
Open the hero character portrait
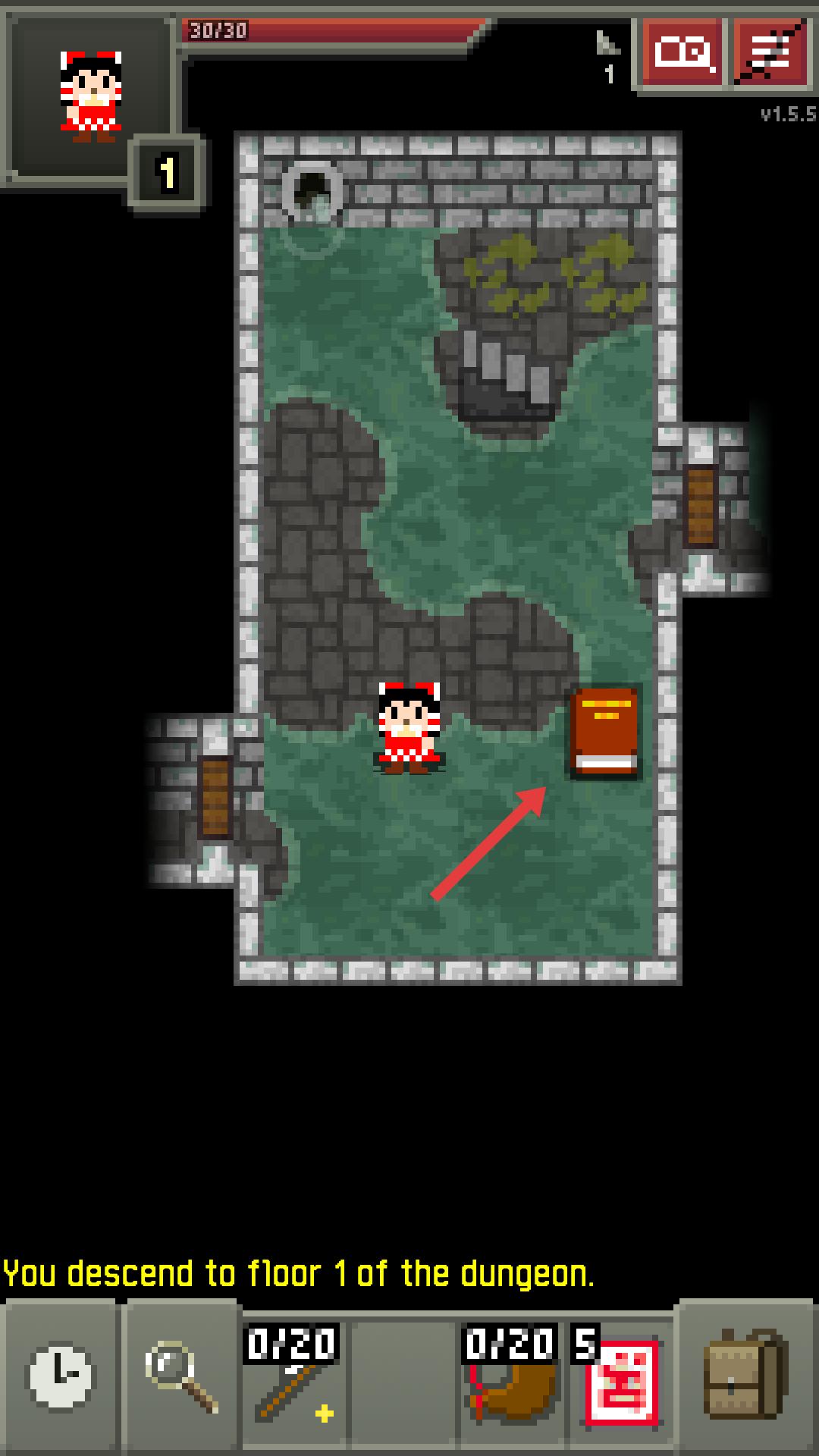pyautogui.click(x=89, y=97)
